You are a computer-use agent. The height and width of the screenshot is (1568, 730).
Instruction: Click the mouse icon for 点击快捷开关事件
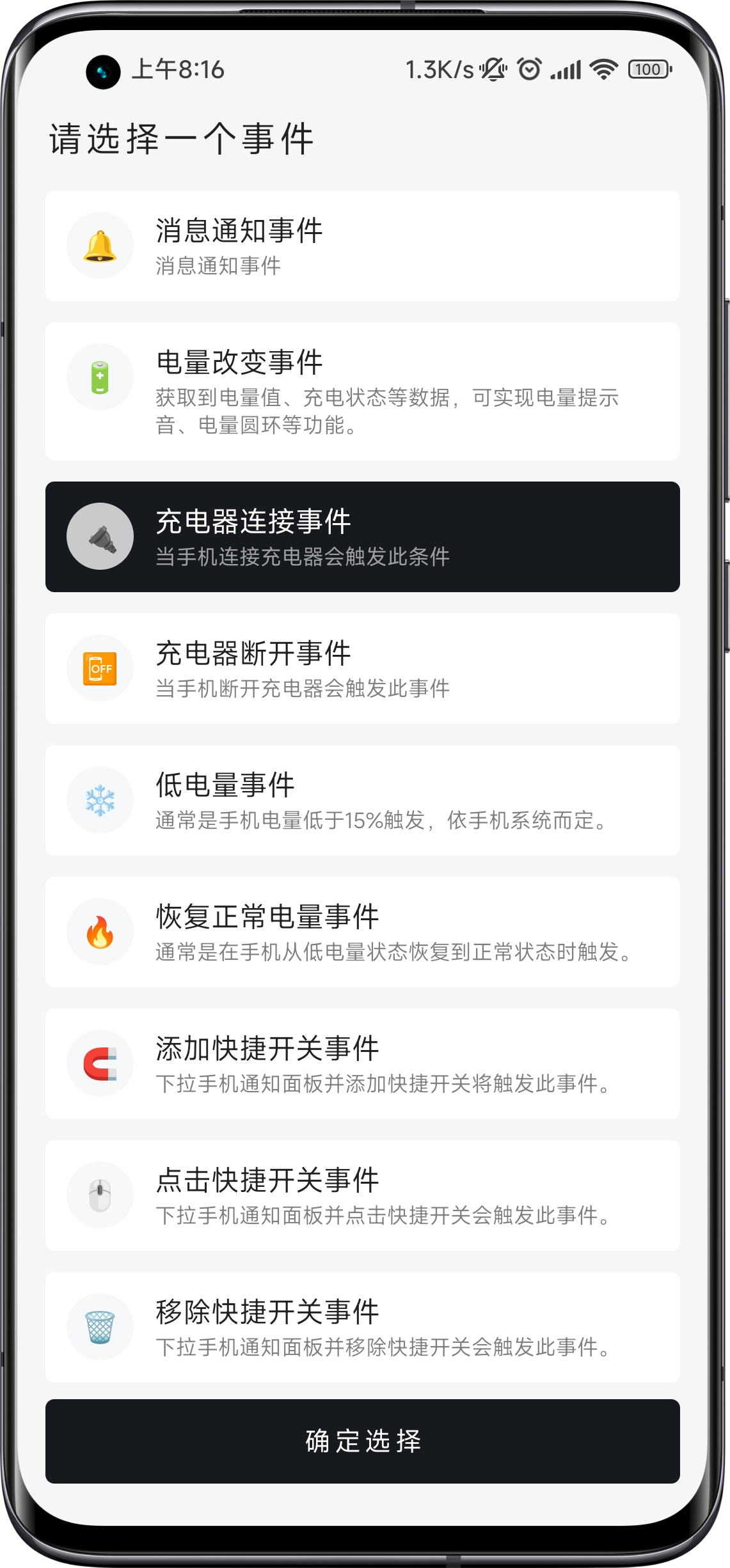pyautogui.click(x=100, y=1195)
